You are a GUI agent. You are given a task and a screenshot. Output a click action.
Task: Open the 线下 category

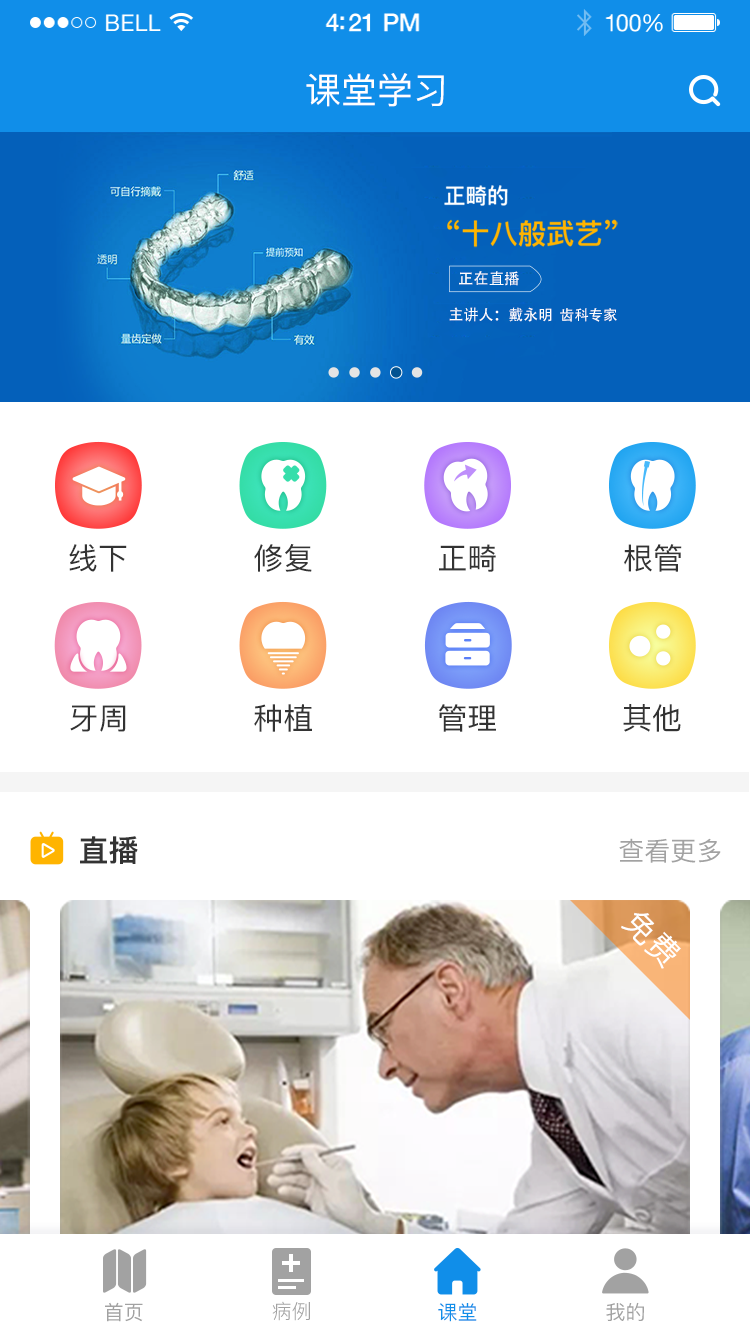click(98, 507)
